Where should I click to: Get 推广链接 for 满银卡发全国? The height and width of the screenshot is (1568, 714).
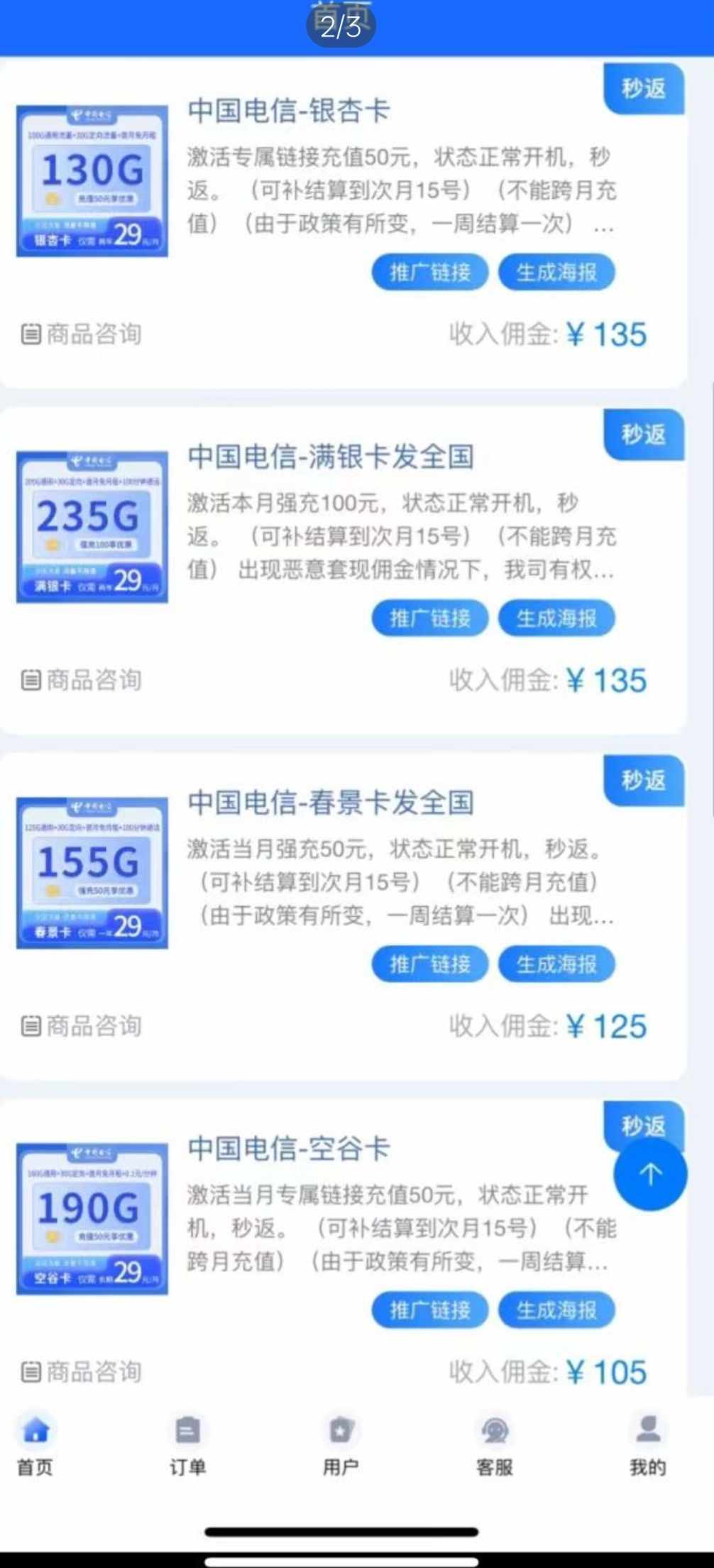(429, 619)
